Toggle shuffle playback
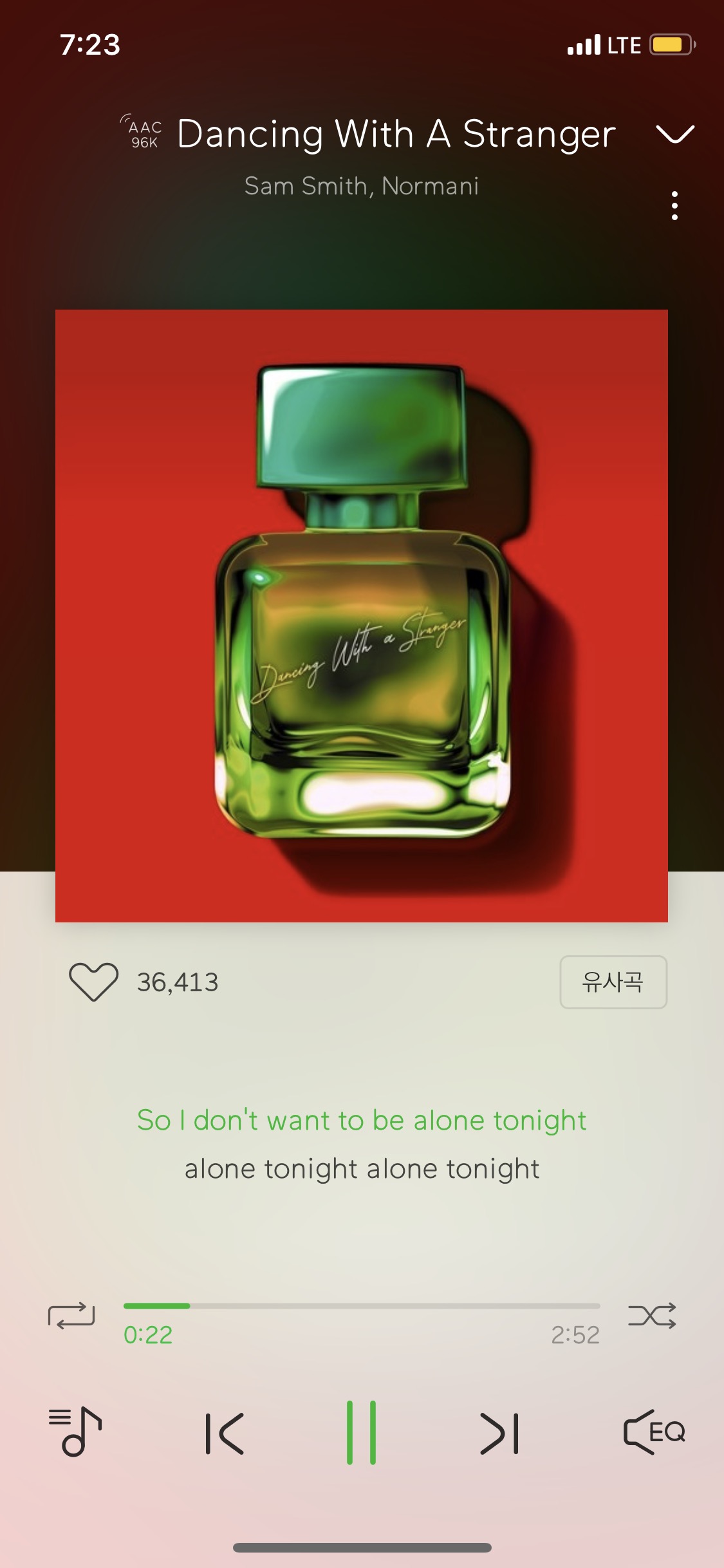Viewport: 724px width, 1568px height. pos(652,1315)
